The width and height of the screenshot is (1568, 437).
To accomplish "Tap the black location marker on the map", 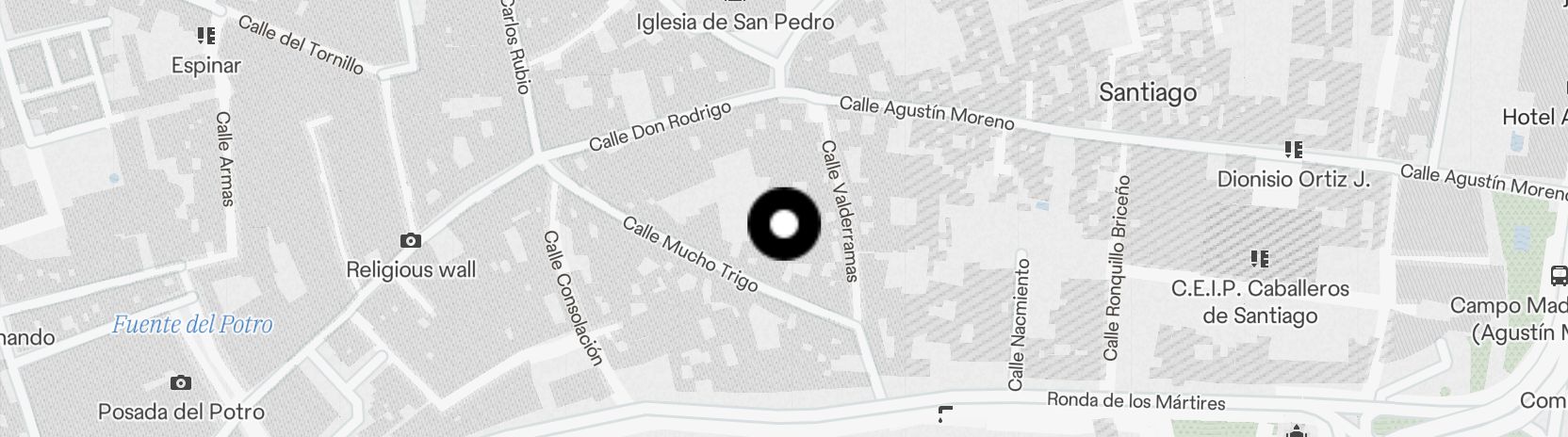I will (x=784, y=225).
